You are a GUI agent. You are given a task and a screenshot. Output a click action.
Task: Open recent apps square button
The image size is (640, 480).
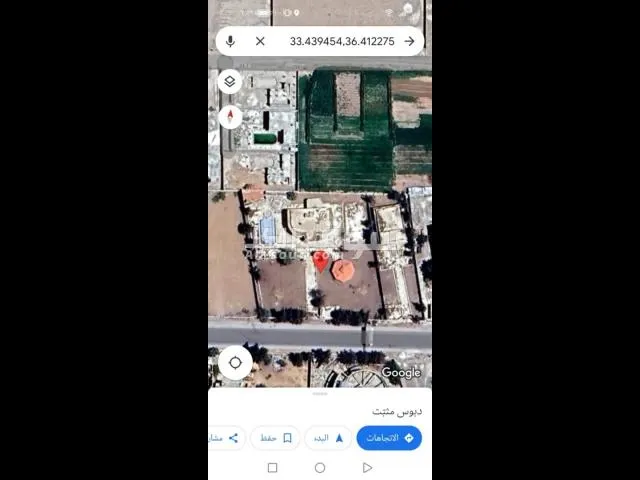[272, 467]
